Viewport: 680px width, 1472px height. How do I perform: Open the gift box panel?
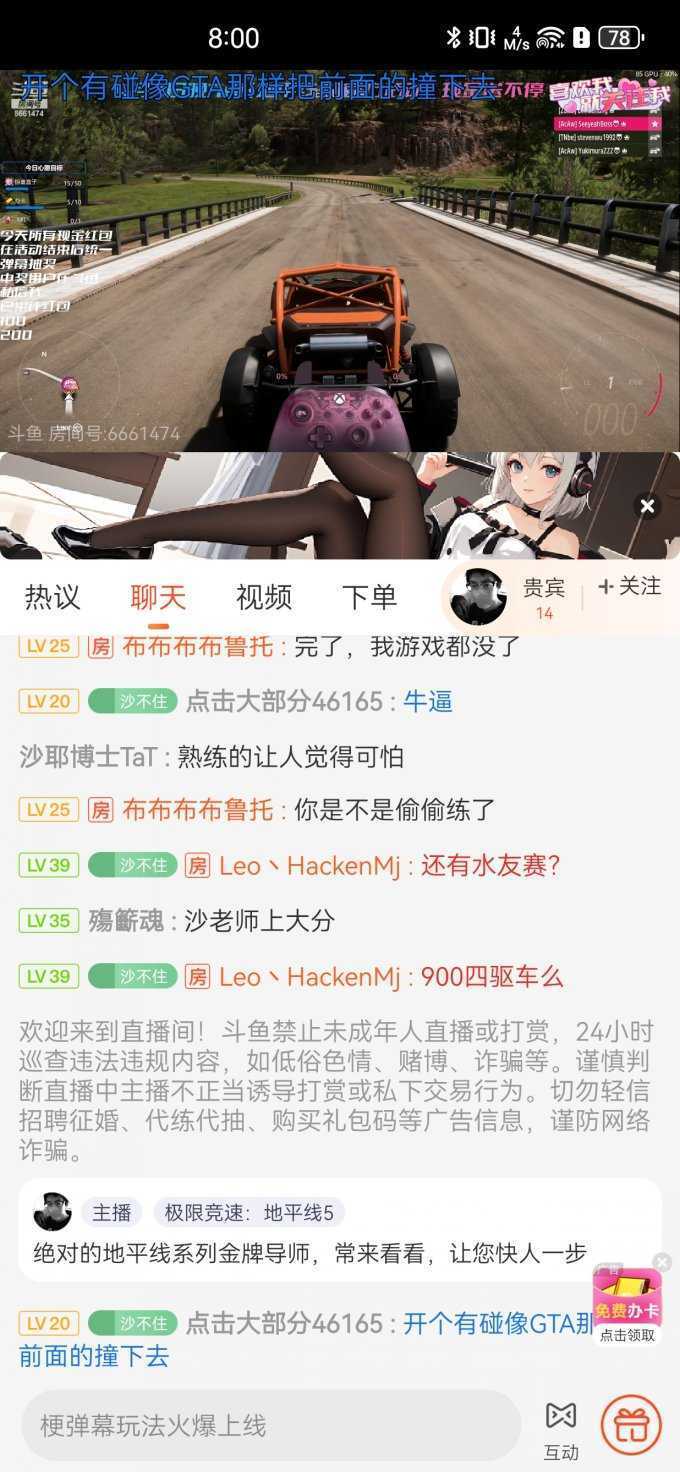pyautogui.click(x=632, y=1424)
